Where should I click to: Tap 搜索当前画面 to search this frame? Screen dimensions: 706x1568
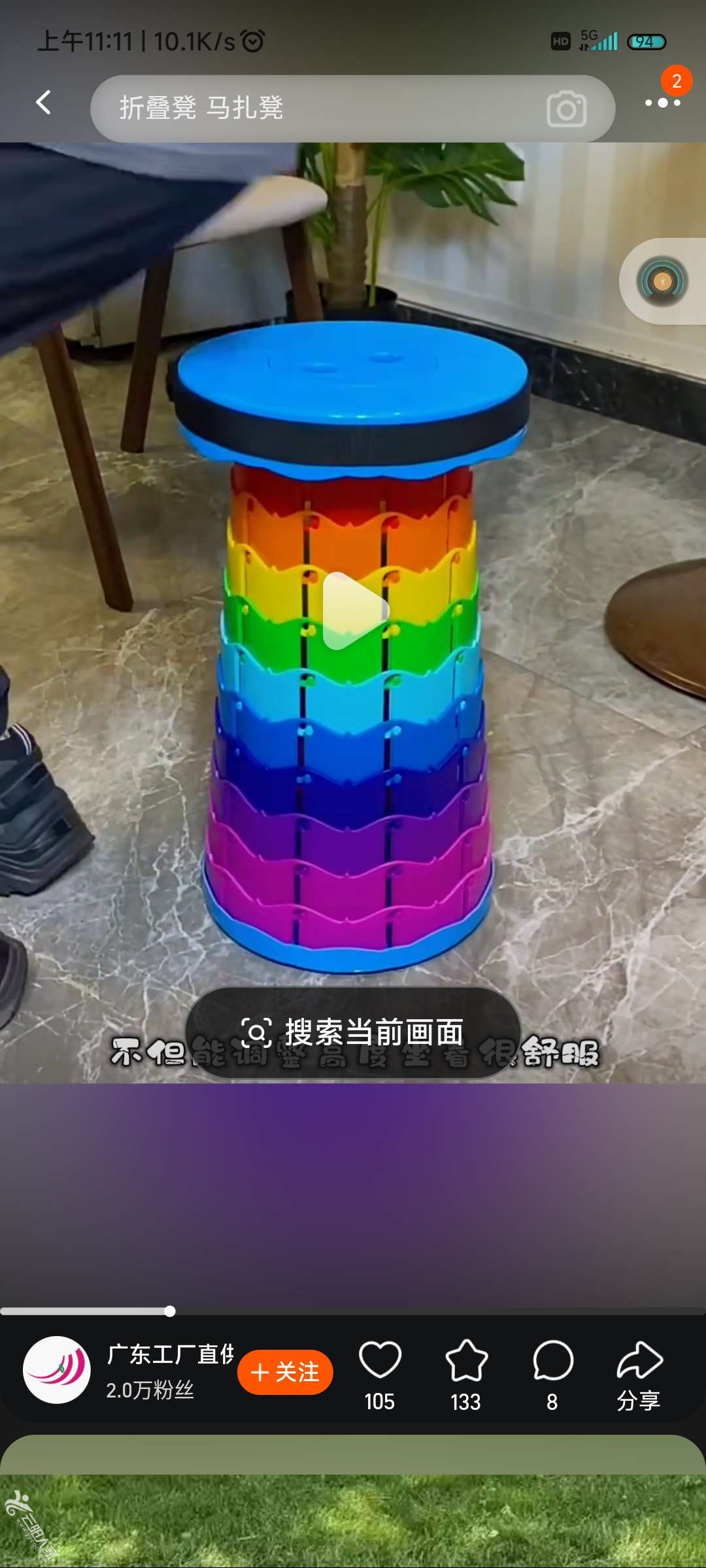pos(353,1033)
